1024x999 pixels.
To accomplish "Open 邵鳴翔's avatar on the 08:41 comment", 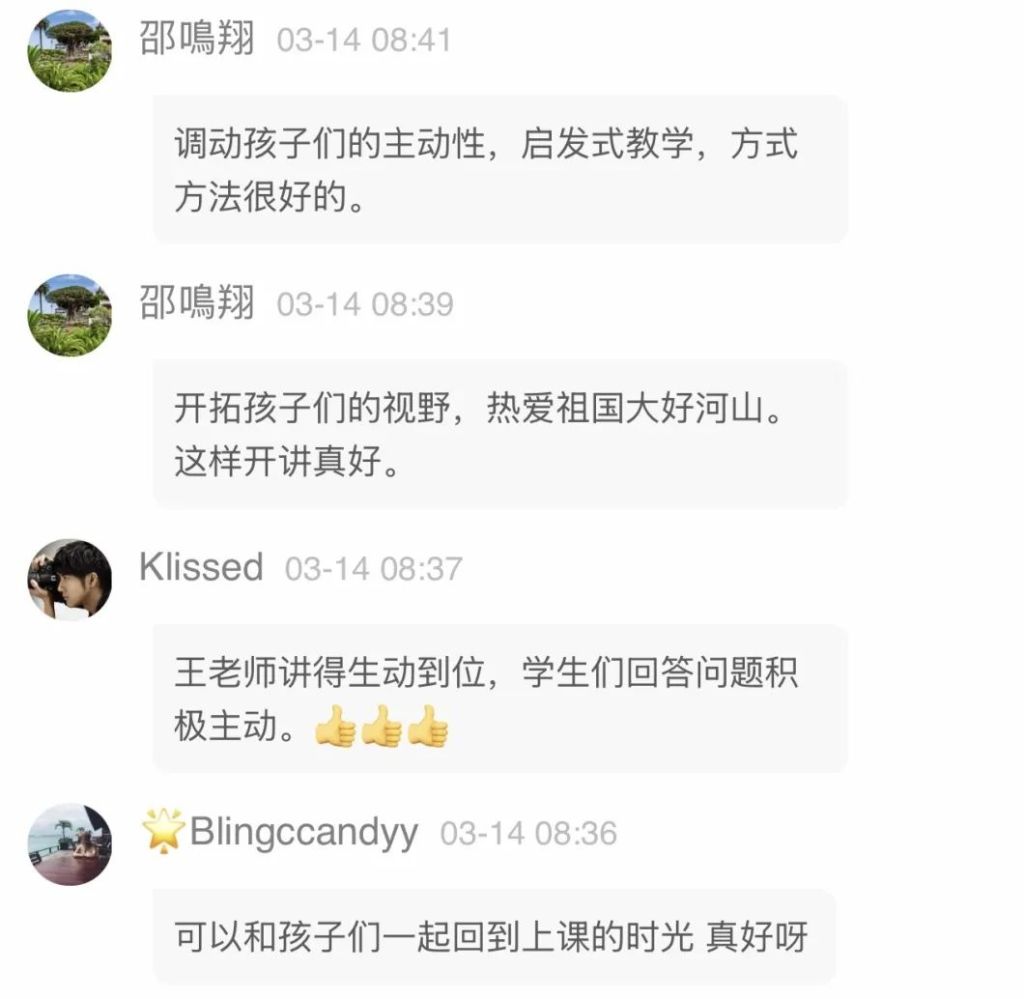I will [69, 51].
